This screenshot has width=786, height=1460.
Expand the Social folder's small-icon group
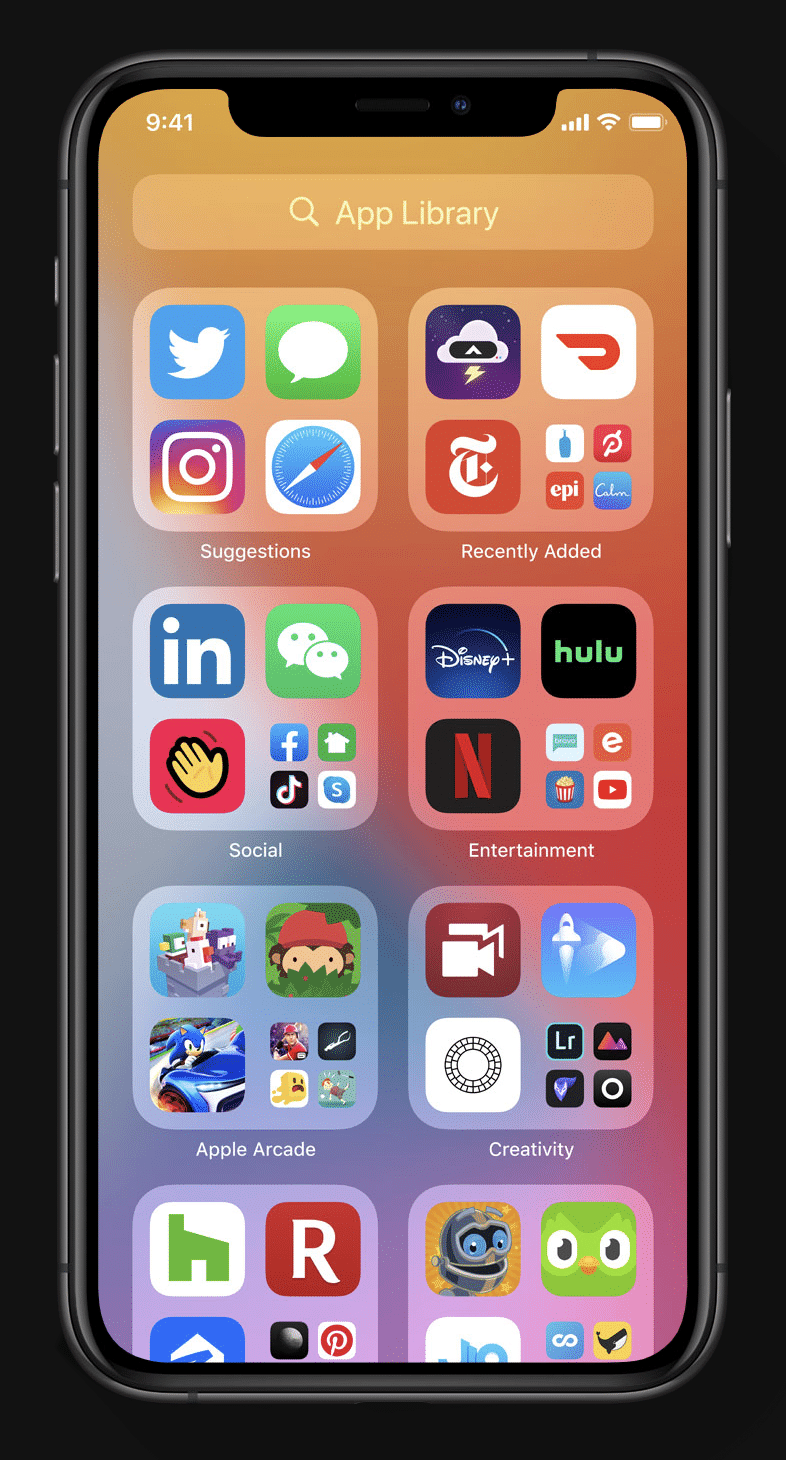(x=313, y=766)
